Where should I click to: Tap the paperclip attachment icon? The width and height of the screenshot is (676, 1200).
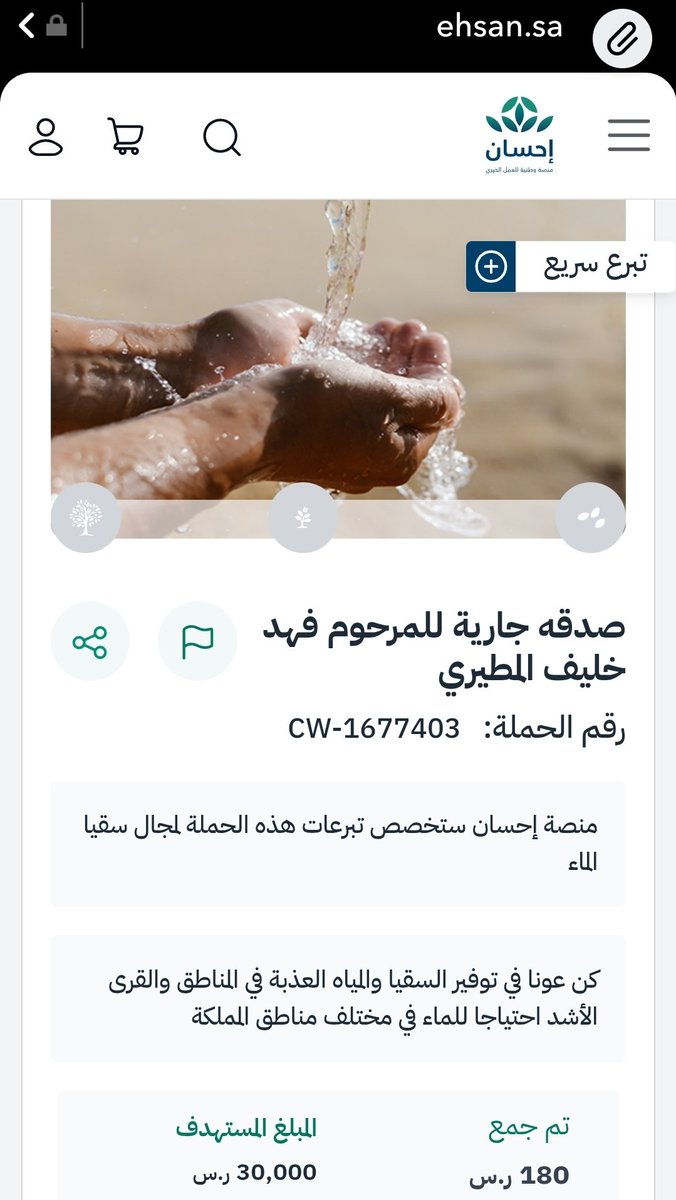pos(622,39)
